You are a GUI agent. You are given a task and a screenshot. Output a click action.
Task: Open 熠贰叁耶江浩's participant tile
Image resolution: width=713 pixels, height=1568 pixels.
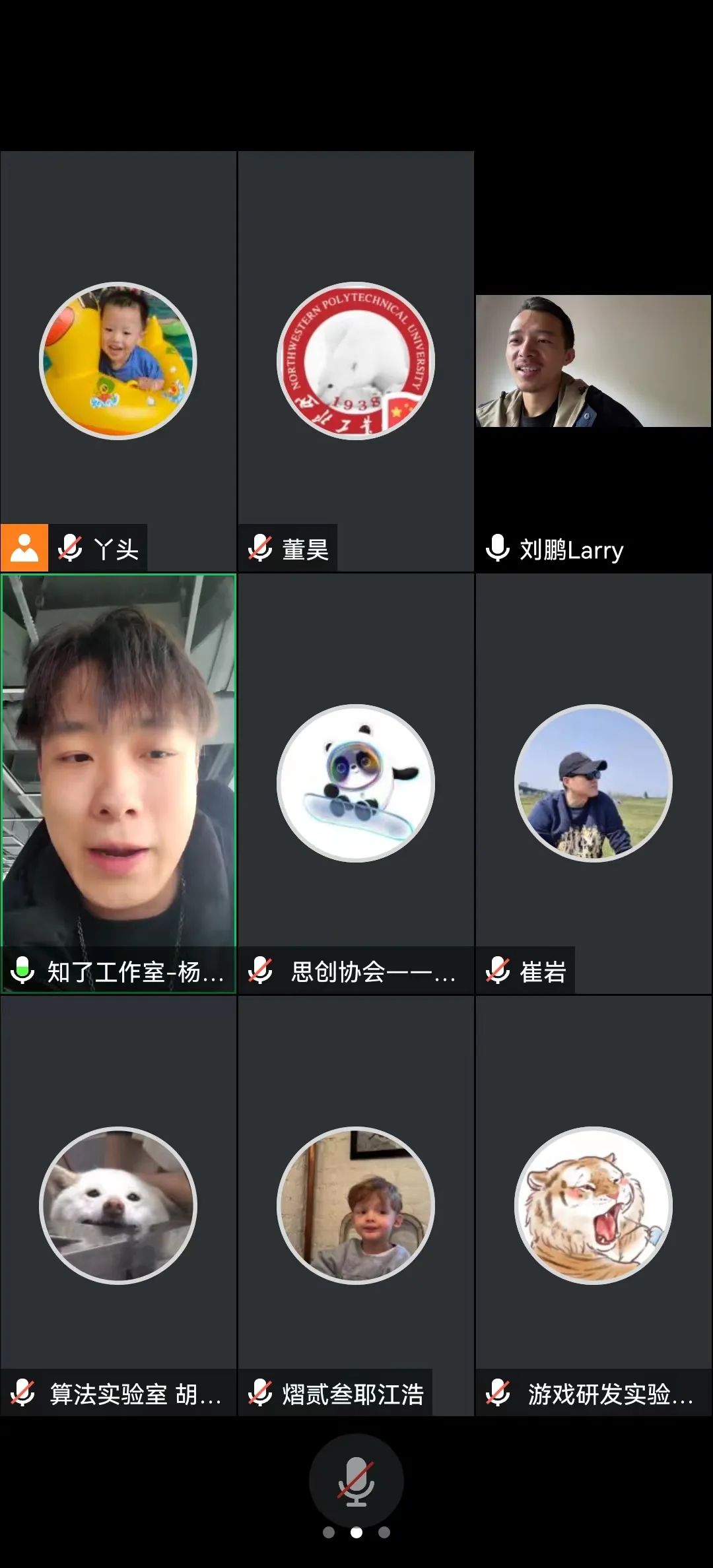[x=356, y=1205]
